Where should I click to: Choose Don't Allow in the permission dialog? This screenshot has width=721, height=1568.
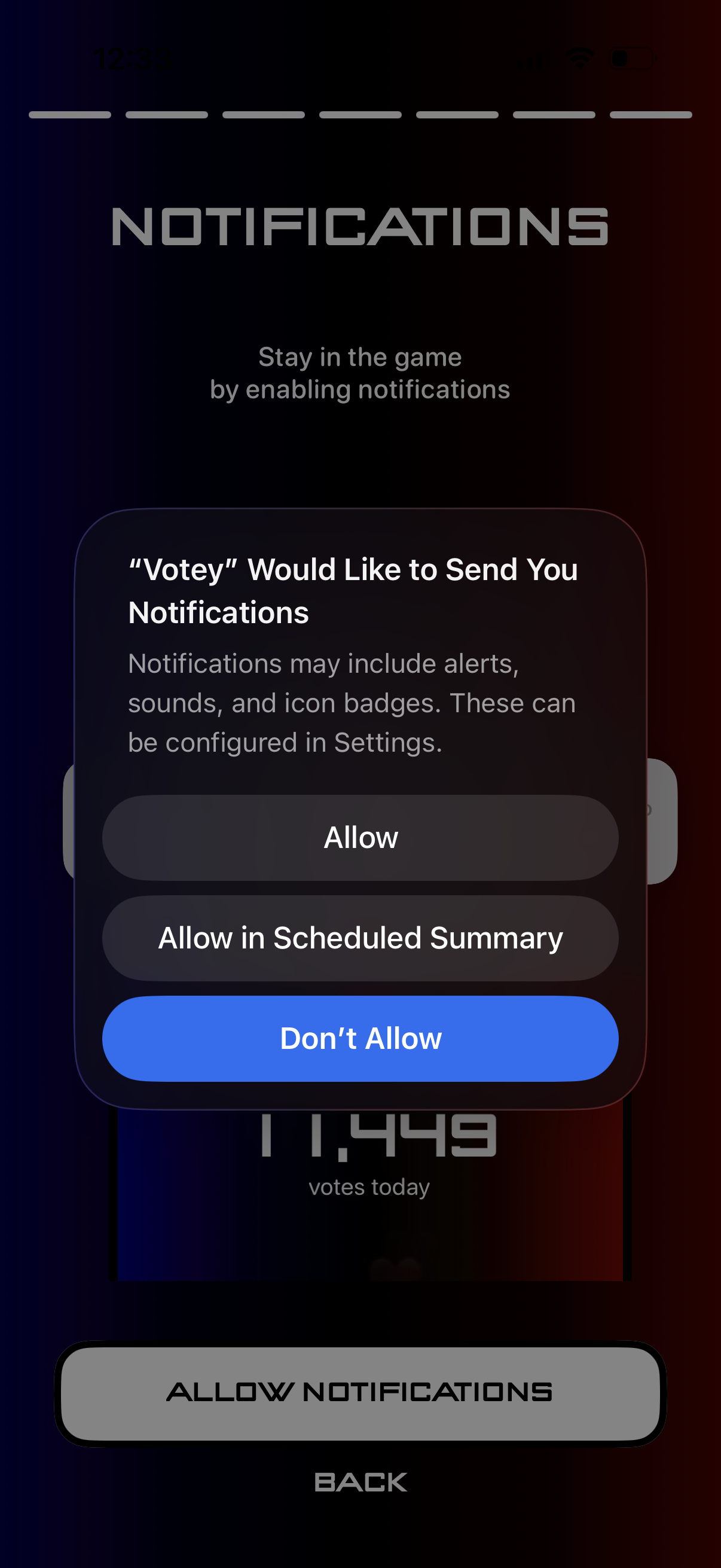(x=361, y=1038)
